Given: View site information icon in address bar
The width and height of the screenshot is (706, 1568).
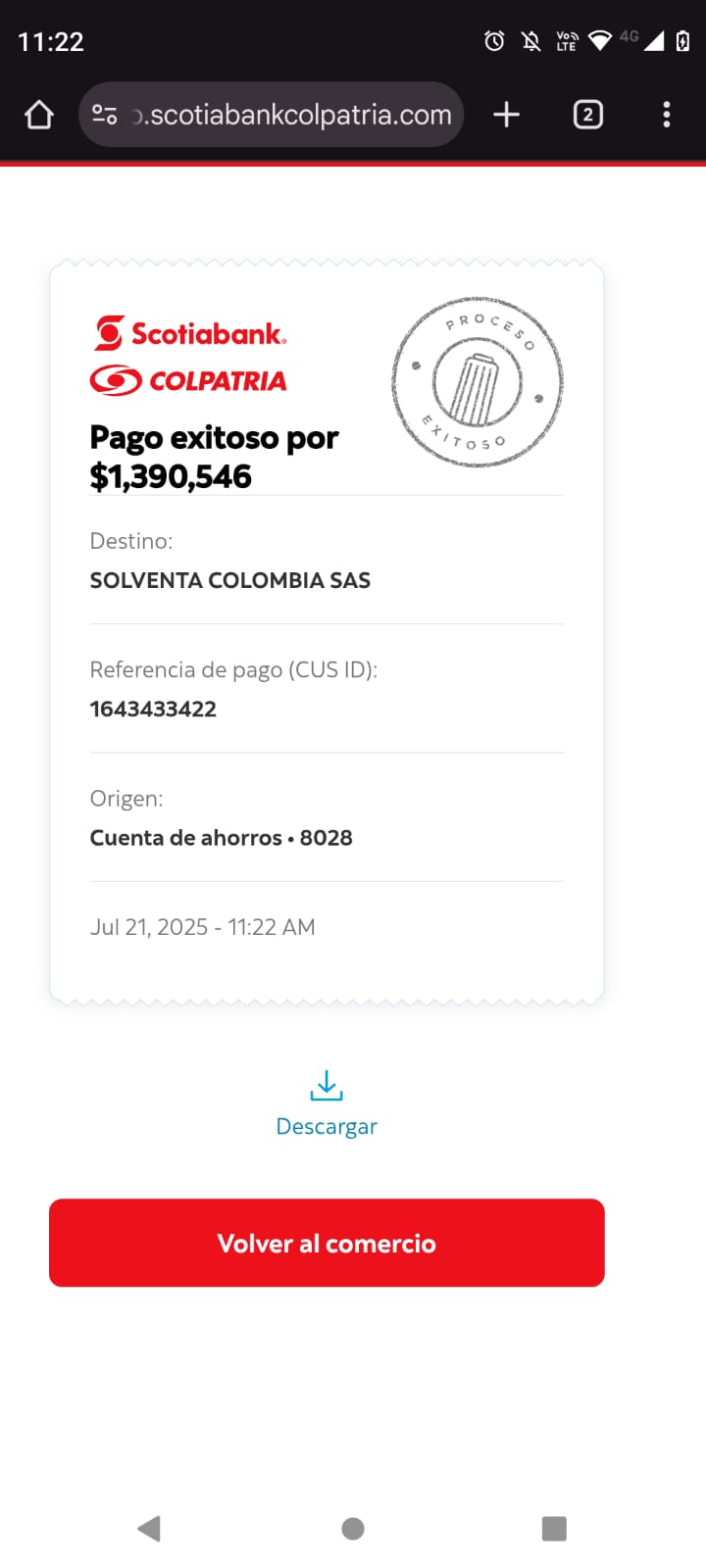Looking at the screenshot, I should pyautogui.click(x=105, y=115).
